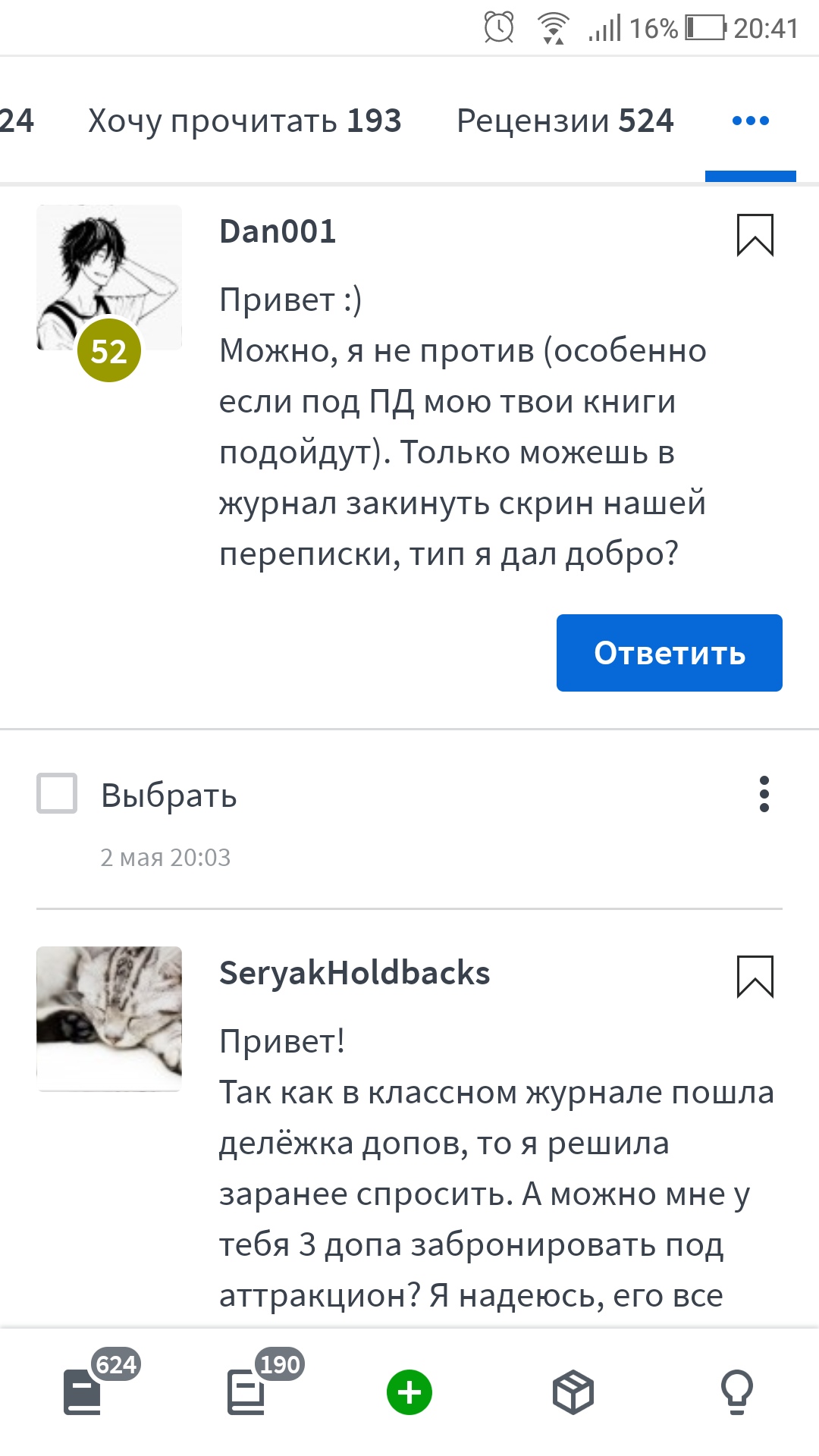Viewport: 819px width, 1456px height.
Task: Open the box icon in bottom bar
Action: [573, 1392]
